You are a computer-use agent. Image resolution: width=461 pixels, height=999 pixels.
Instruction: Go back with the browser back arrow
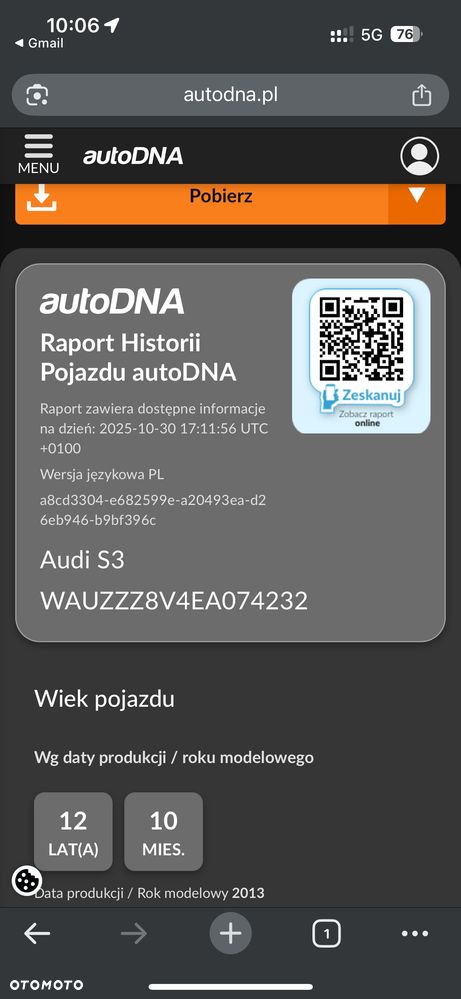[37, 934]
